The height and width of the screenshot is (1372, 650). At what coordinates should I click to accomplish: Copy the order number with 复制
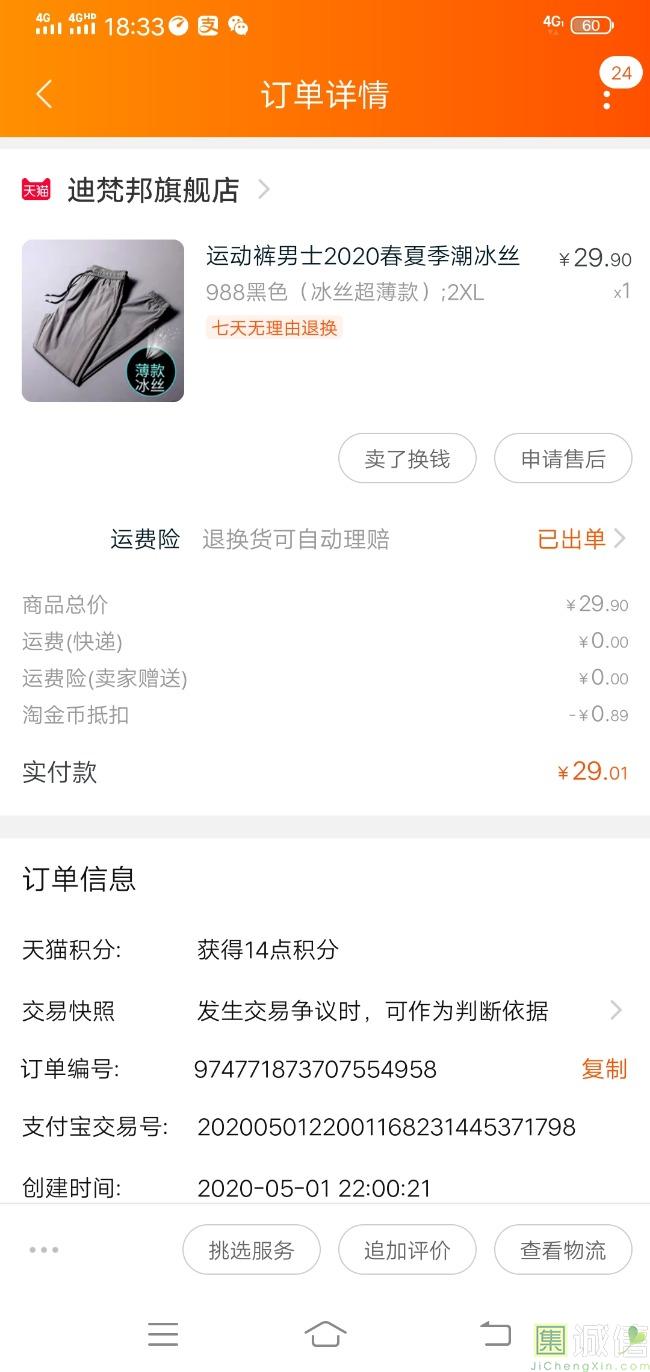click(604, 1069)
